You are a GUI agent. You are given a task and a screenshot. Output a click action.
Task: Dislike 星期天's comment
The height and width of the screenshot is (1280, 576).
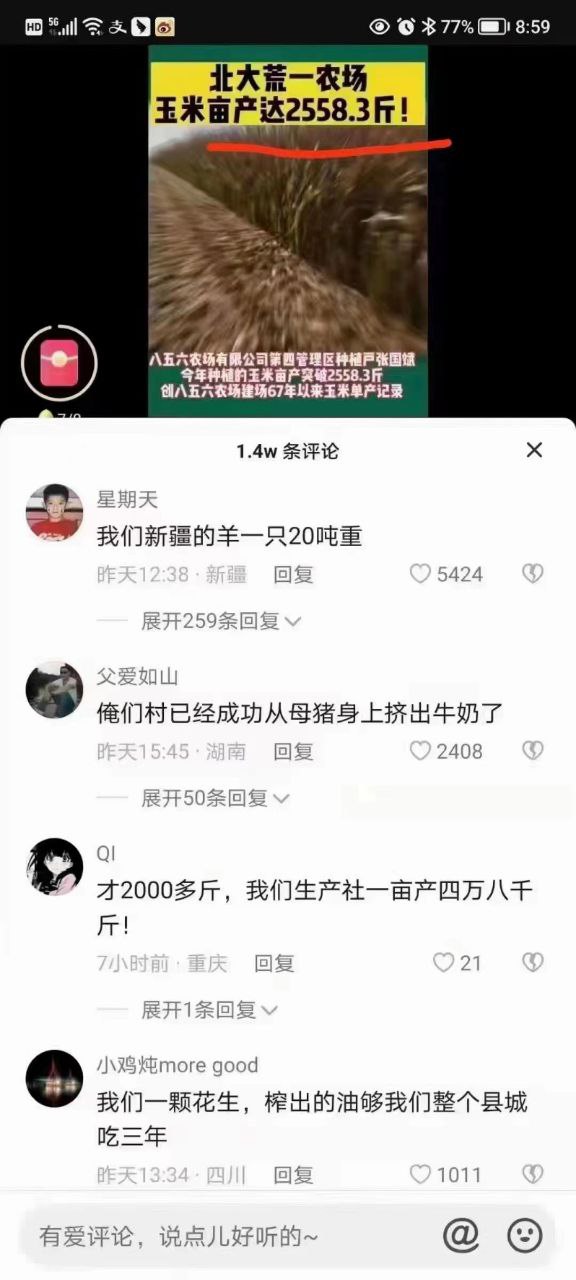[x=533, y=574]
